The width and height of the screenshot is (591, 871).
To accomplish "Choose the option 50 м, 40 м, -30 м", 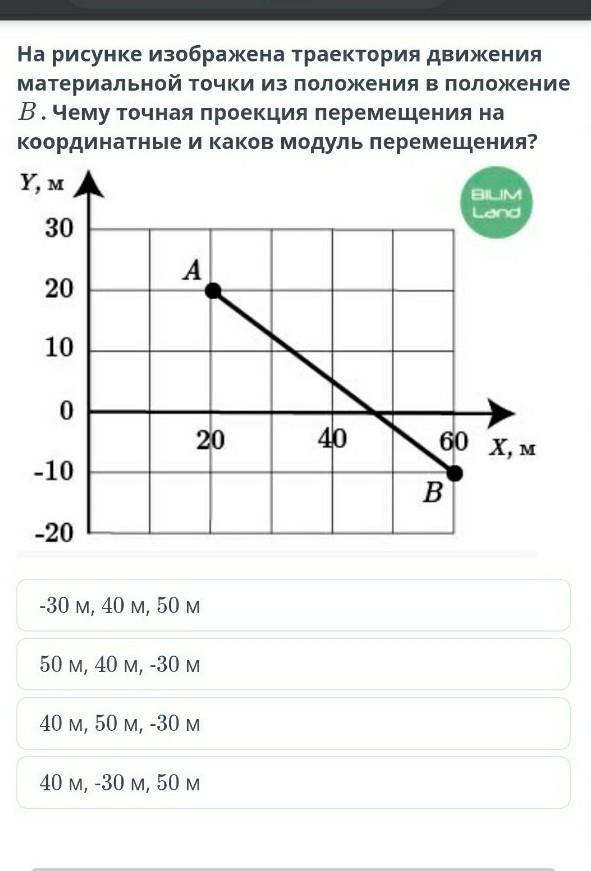I will [x=293, y=664].
